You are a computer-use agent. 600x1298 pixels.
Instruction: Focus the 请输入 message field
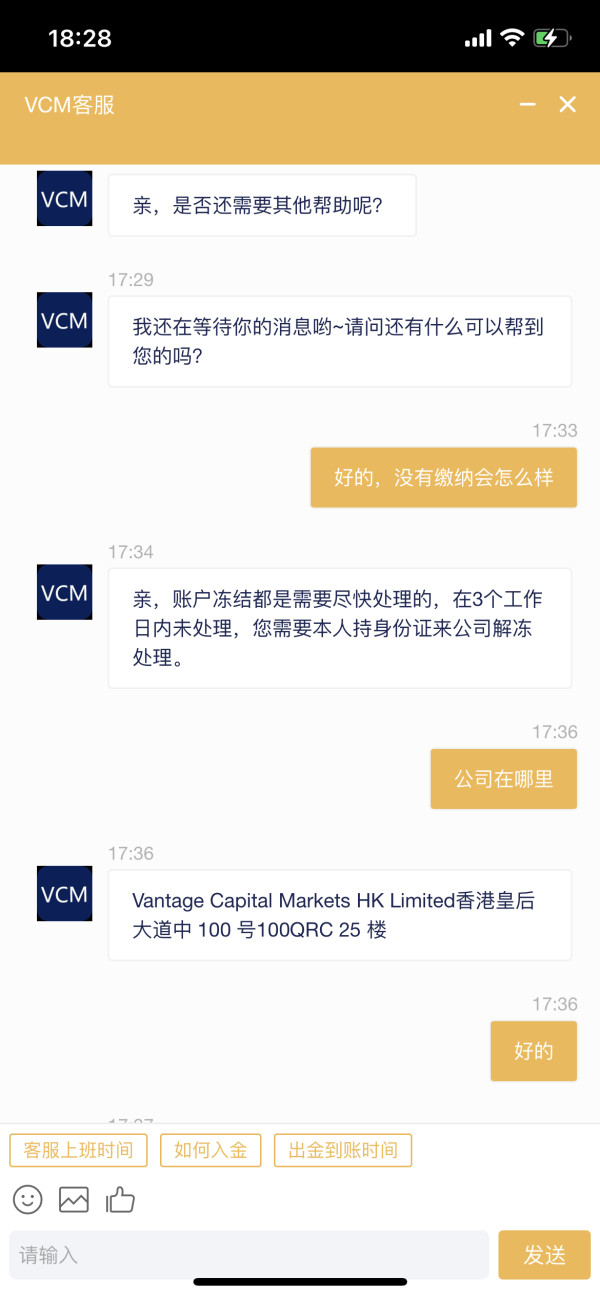point(249,1254)
